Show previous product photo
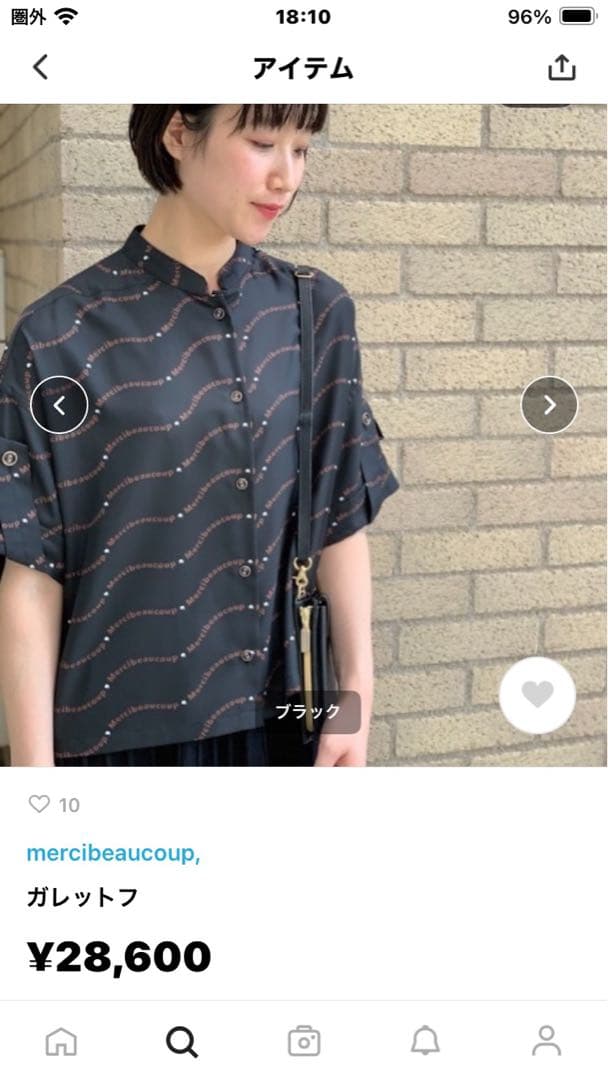Image resolution: width=608 pixels, height=1080 pixels. tap(59, 404)
